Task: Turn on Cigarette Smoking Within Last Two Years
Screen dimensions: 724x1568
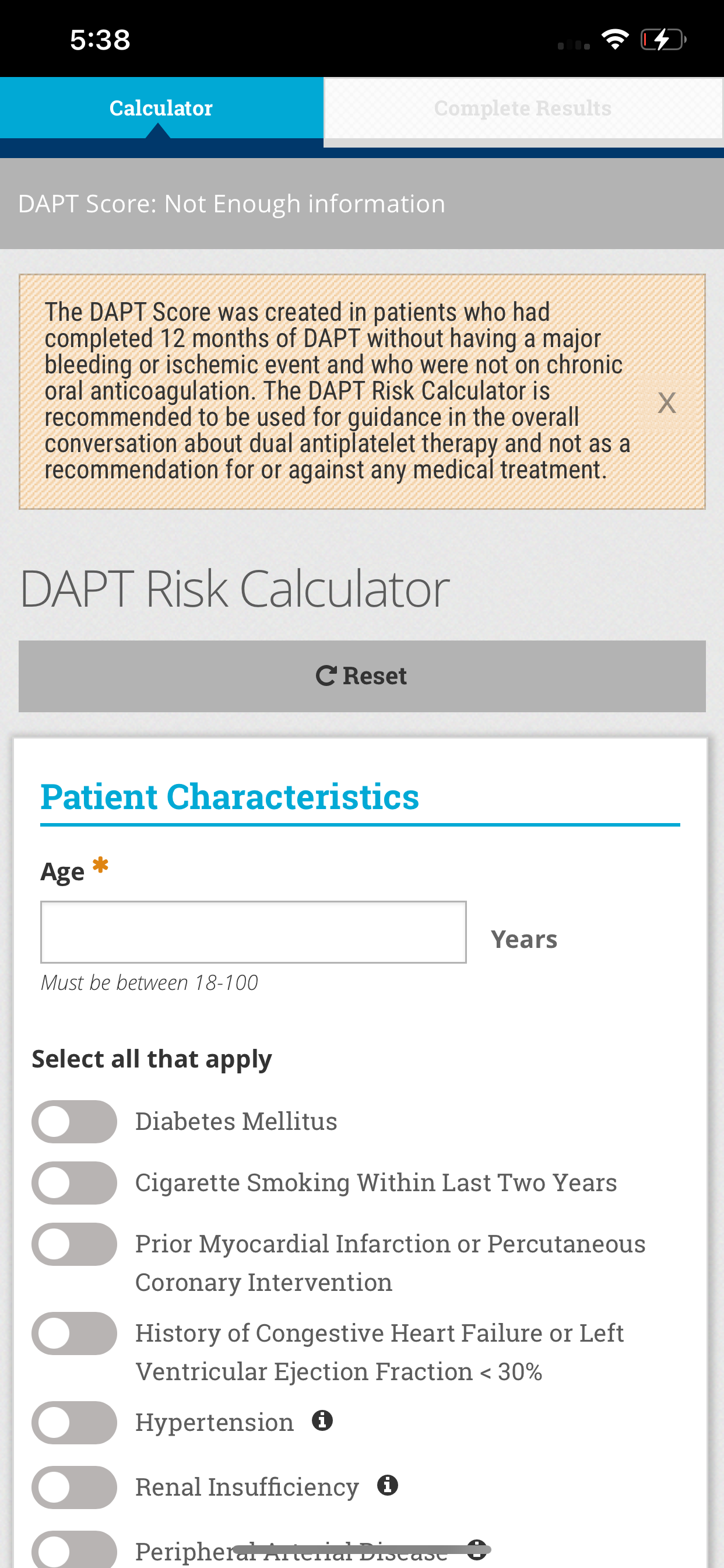Action: 73,1182
